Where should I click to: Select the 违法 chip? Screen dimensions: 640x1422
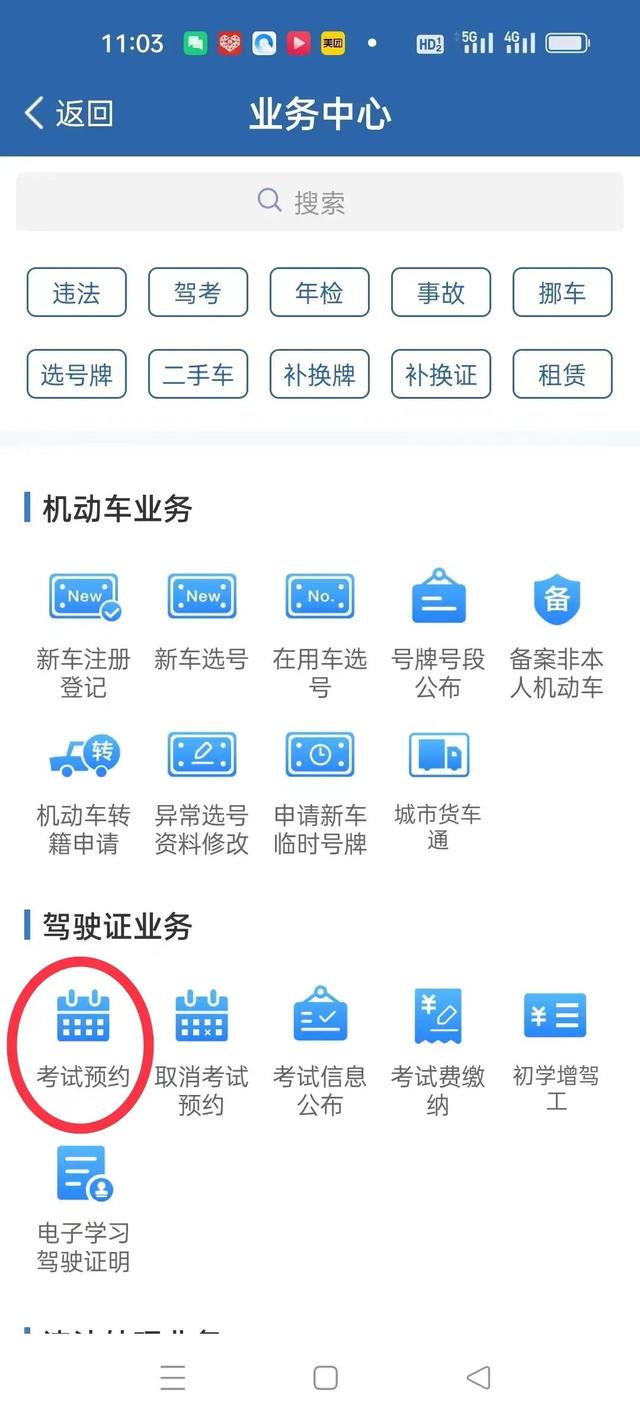77,292
